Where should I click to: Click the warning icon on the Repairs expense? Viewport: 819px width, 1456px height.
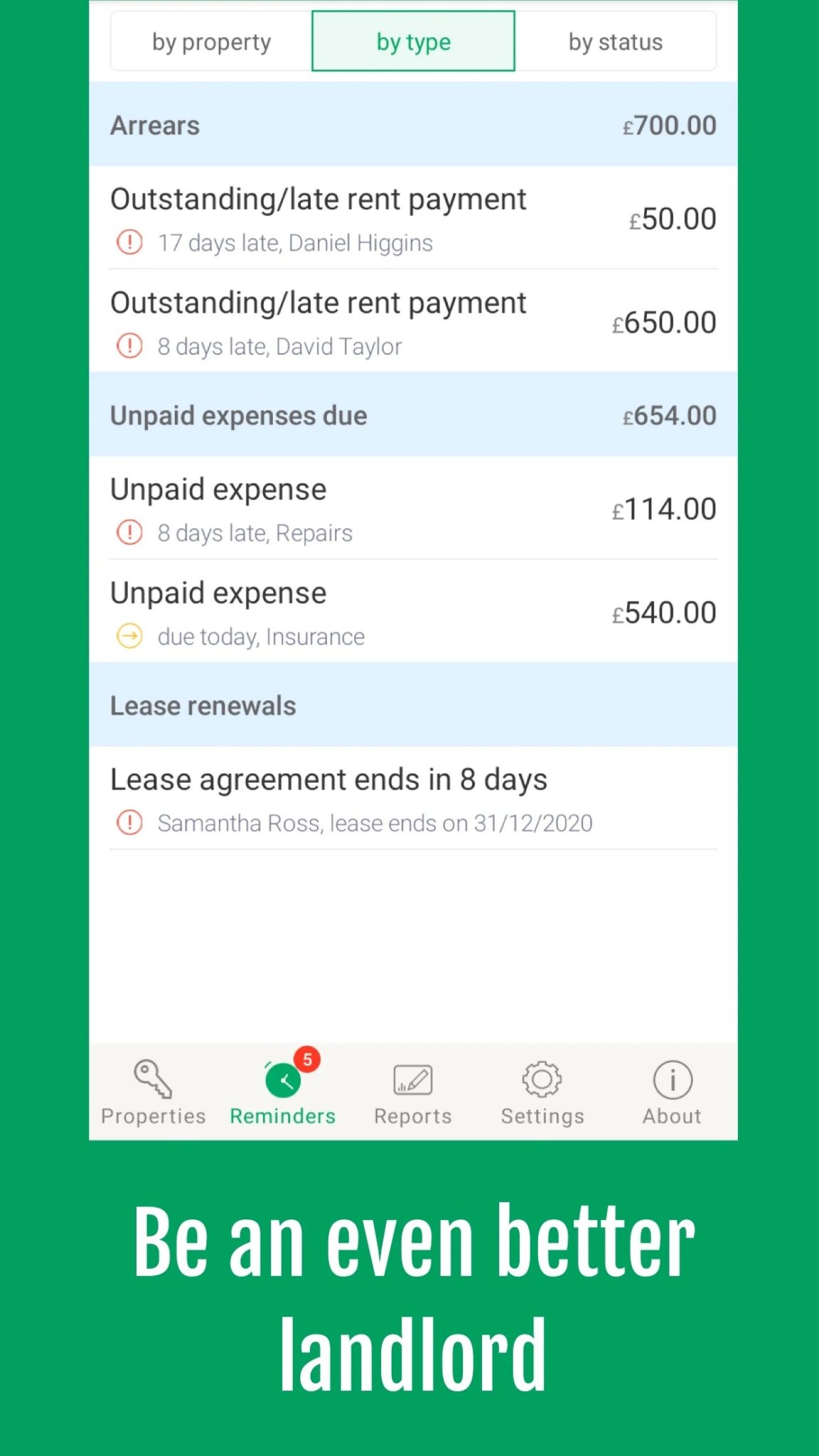(x=129, y=532)
